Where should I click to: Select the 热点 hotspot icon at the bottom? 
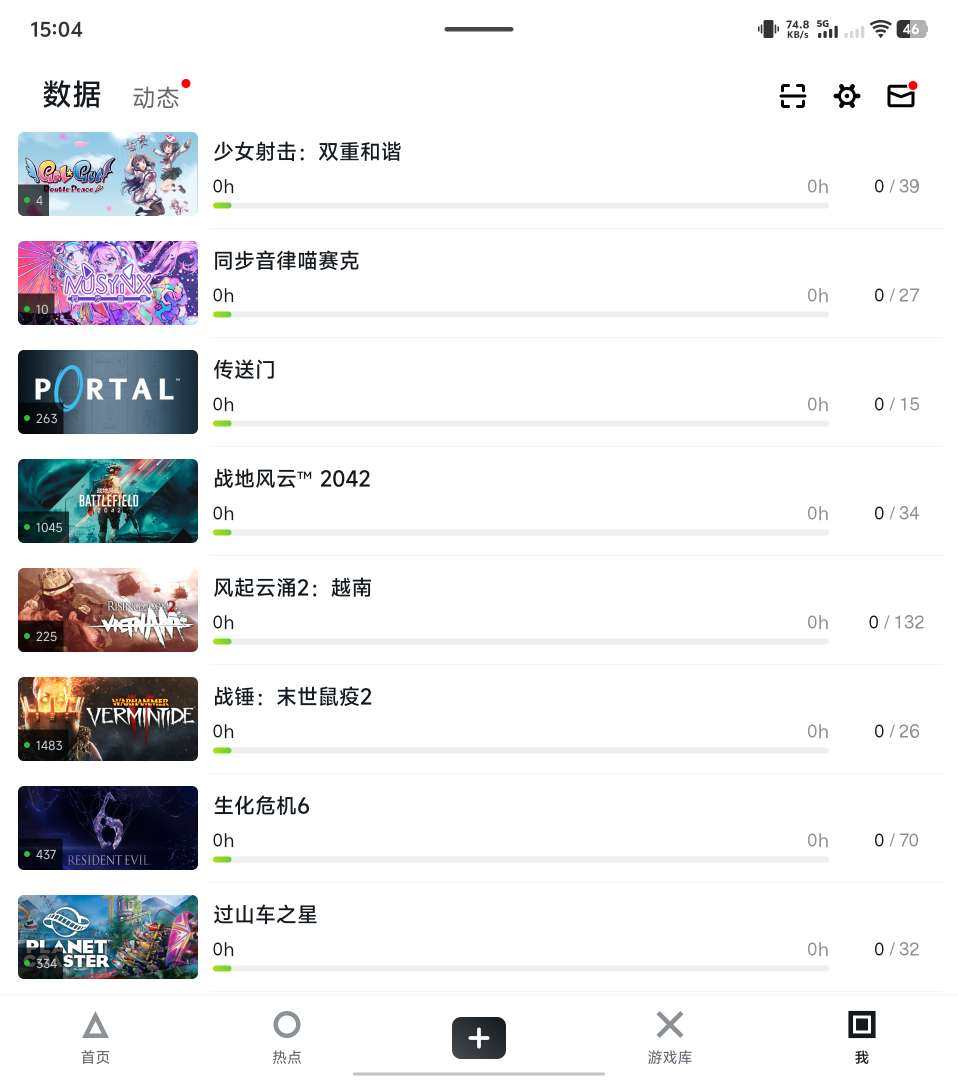(x=287, y=1035)
